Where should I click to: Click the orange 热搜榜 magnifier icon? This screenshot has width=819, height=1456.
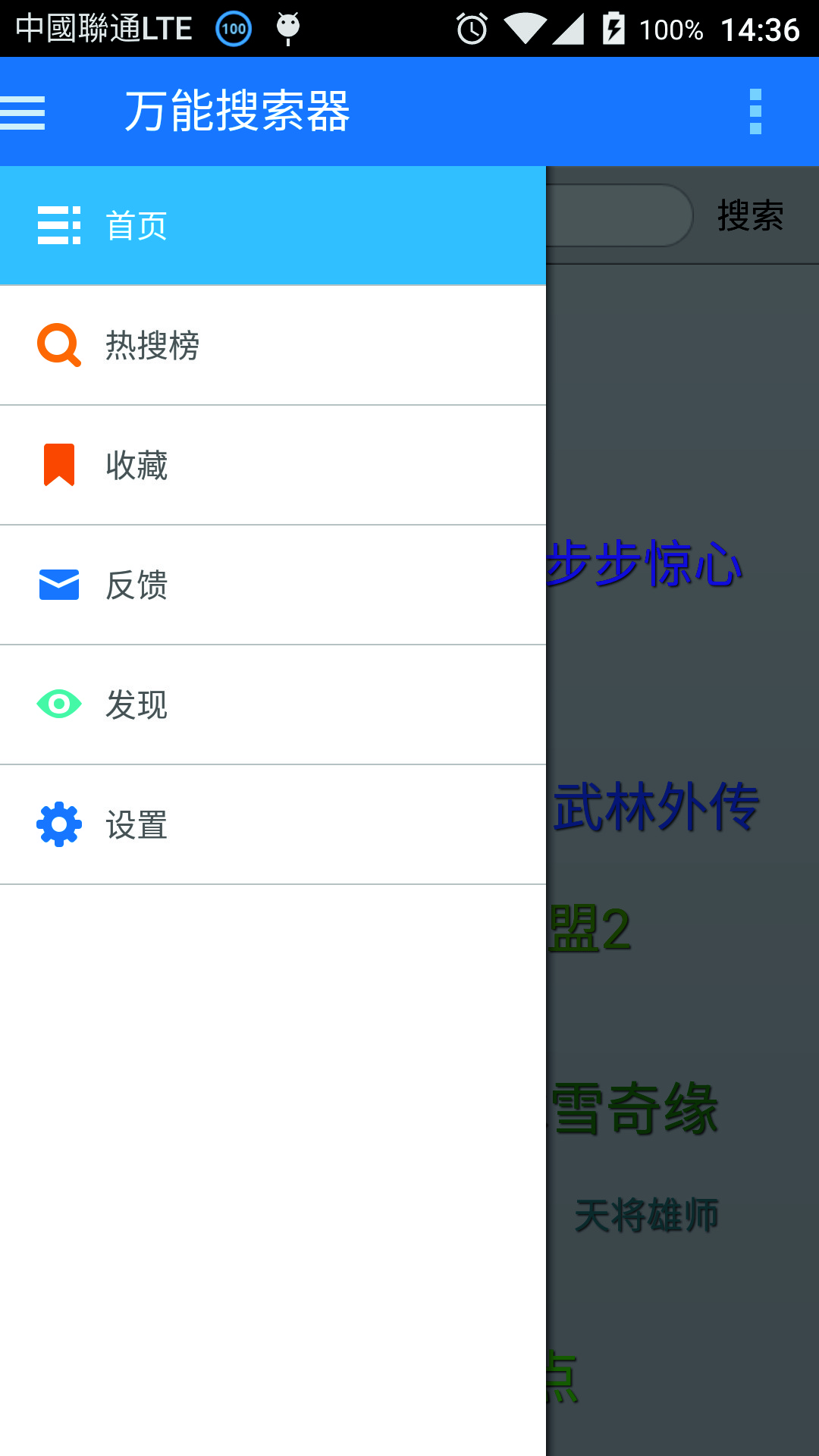click(58, 345)
